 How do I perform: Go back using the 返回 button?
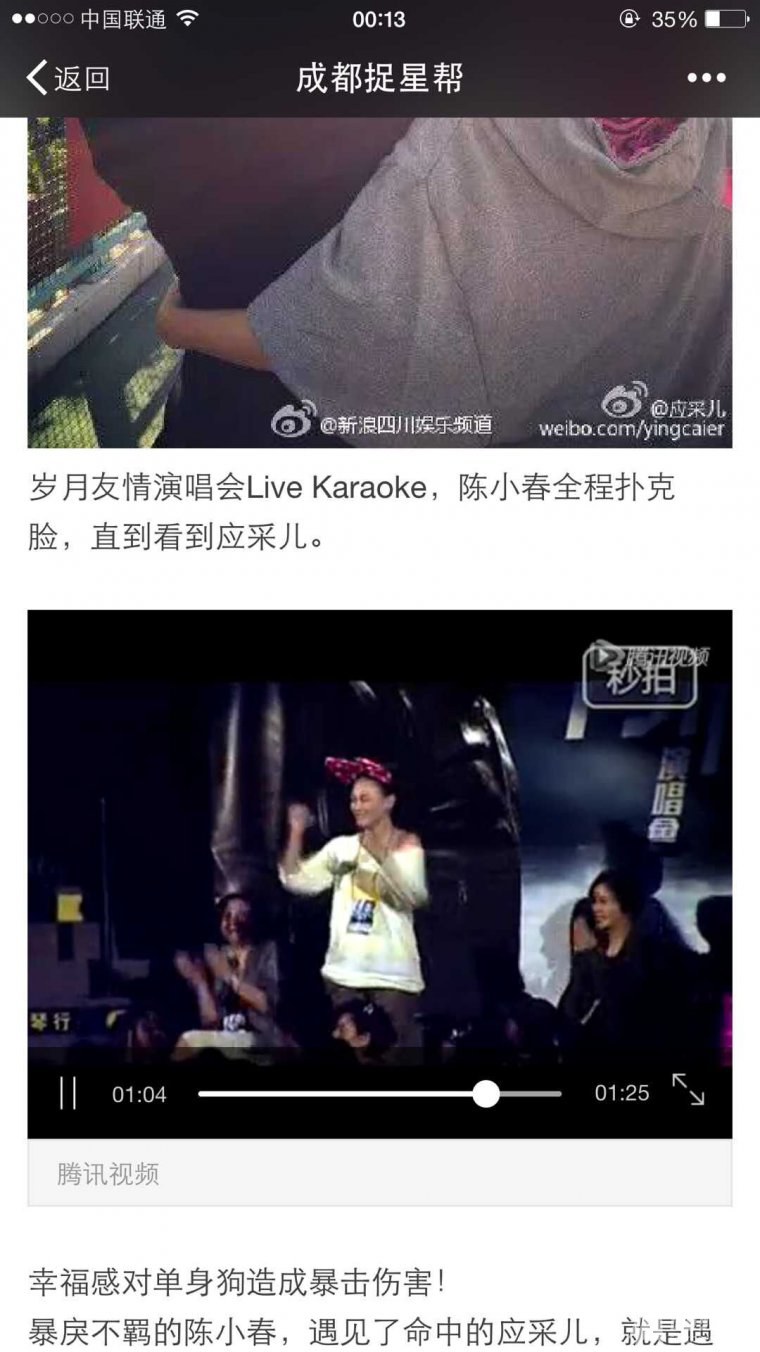pos(68,78)
